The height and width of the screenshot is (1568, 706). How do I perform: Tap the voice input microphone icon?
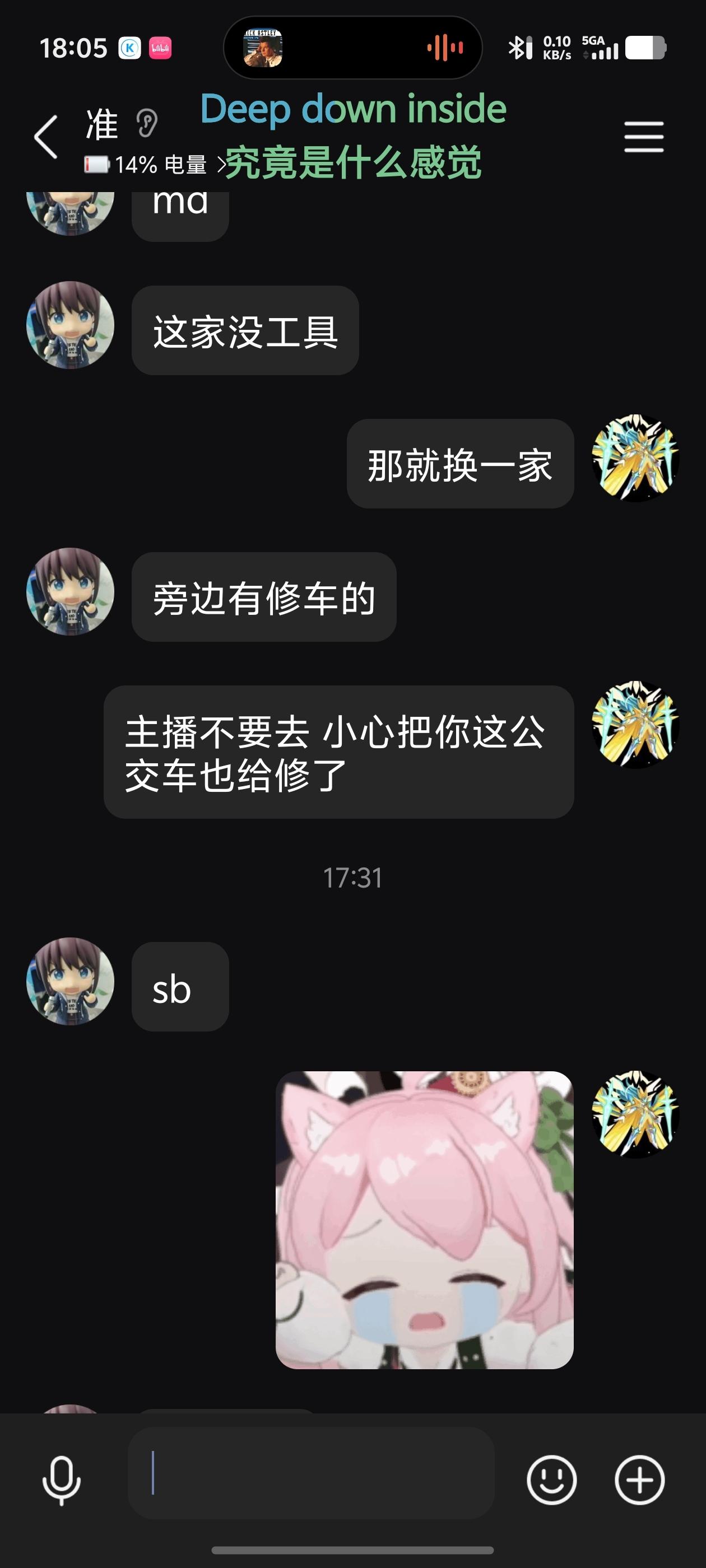(x=61, y=1480)
